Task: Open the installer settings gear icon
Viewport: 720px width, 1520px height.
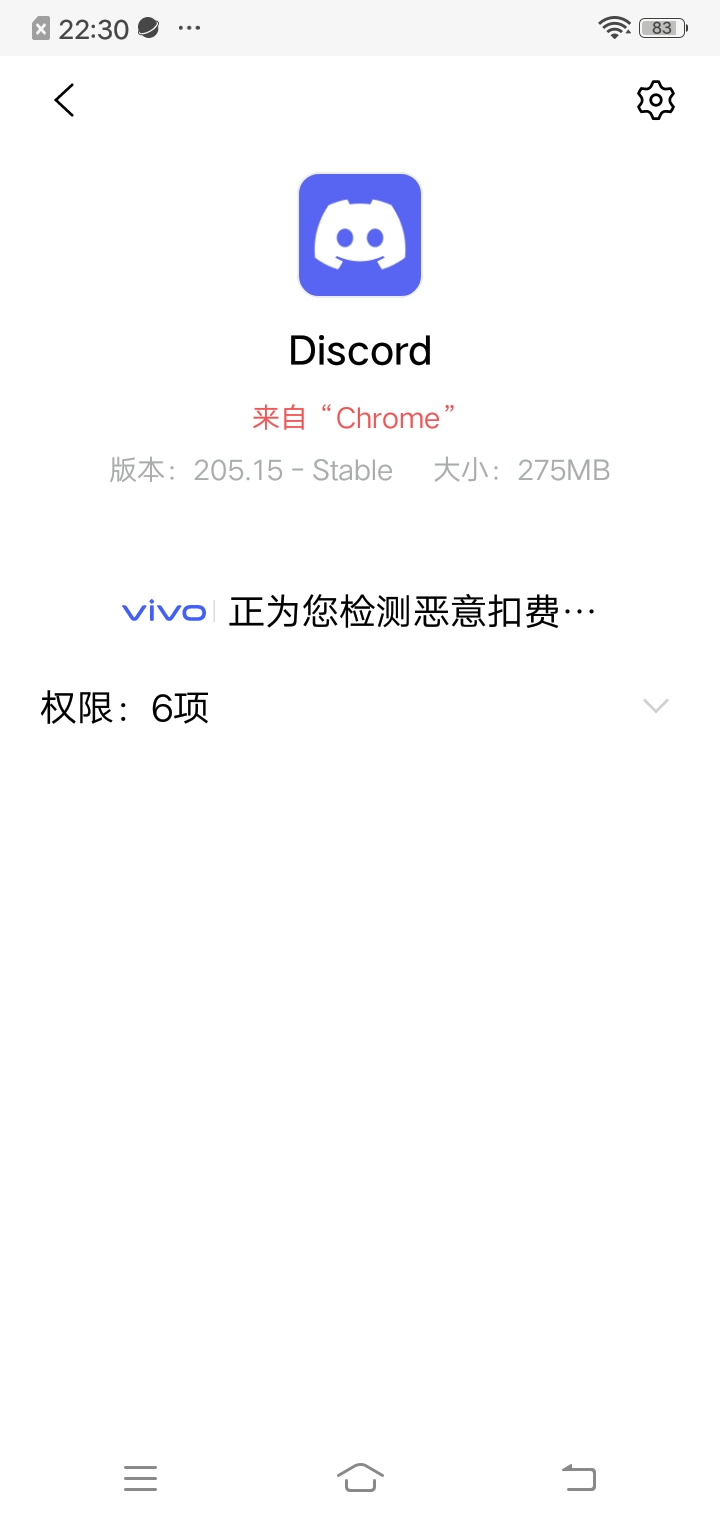Action: [x=656, y=100]
